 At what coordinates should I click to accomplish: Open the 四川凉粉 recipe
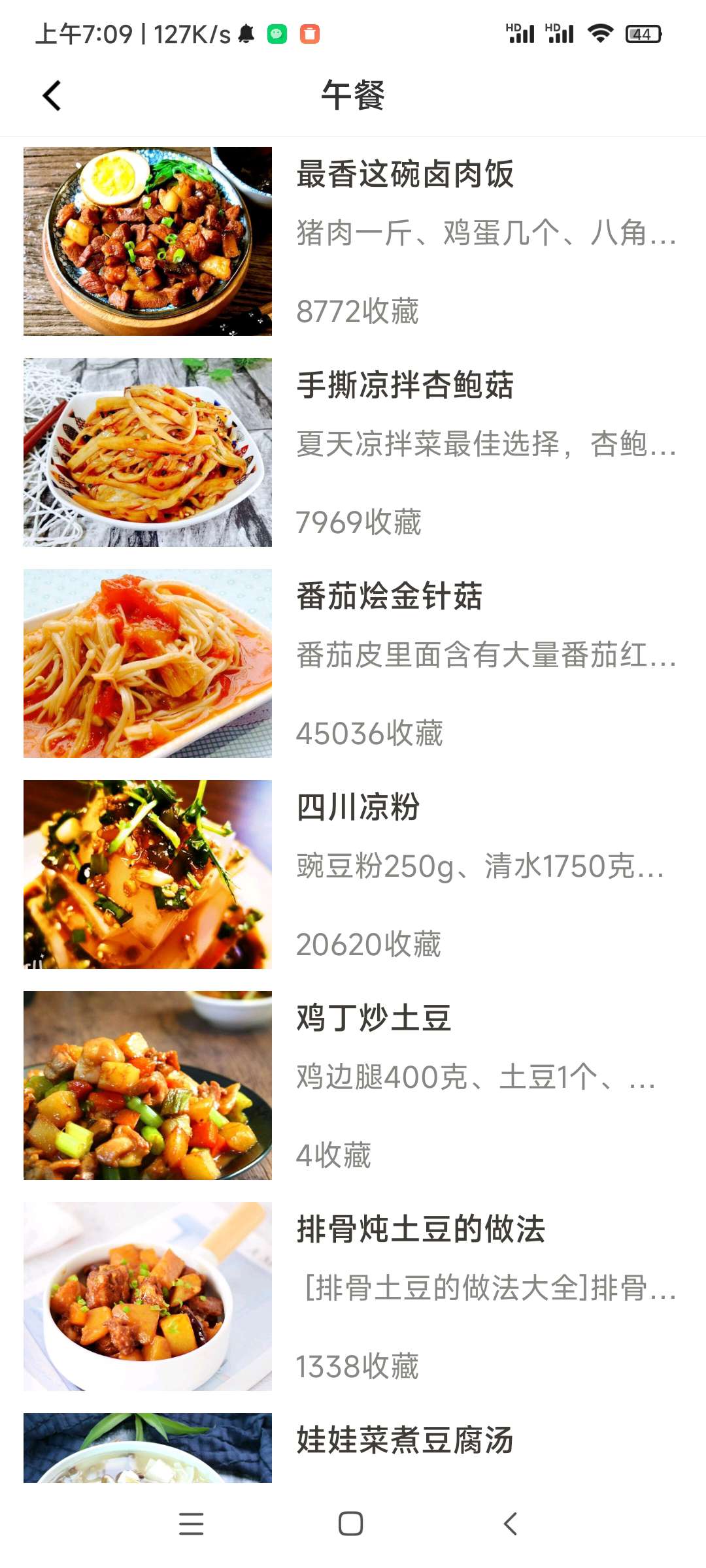tap(358, 808)
